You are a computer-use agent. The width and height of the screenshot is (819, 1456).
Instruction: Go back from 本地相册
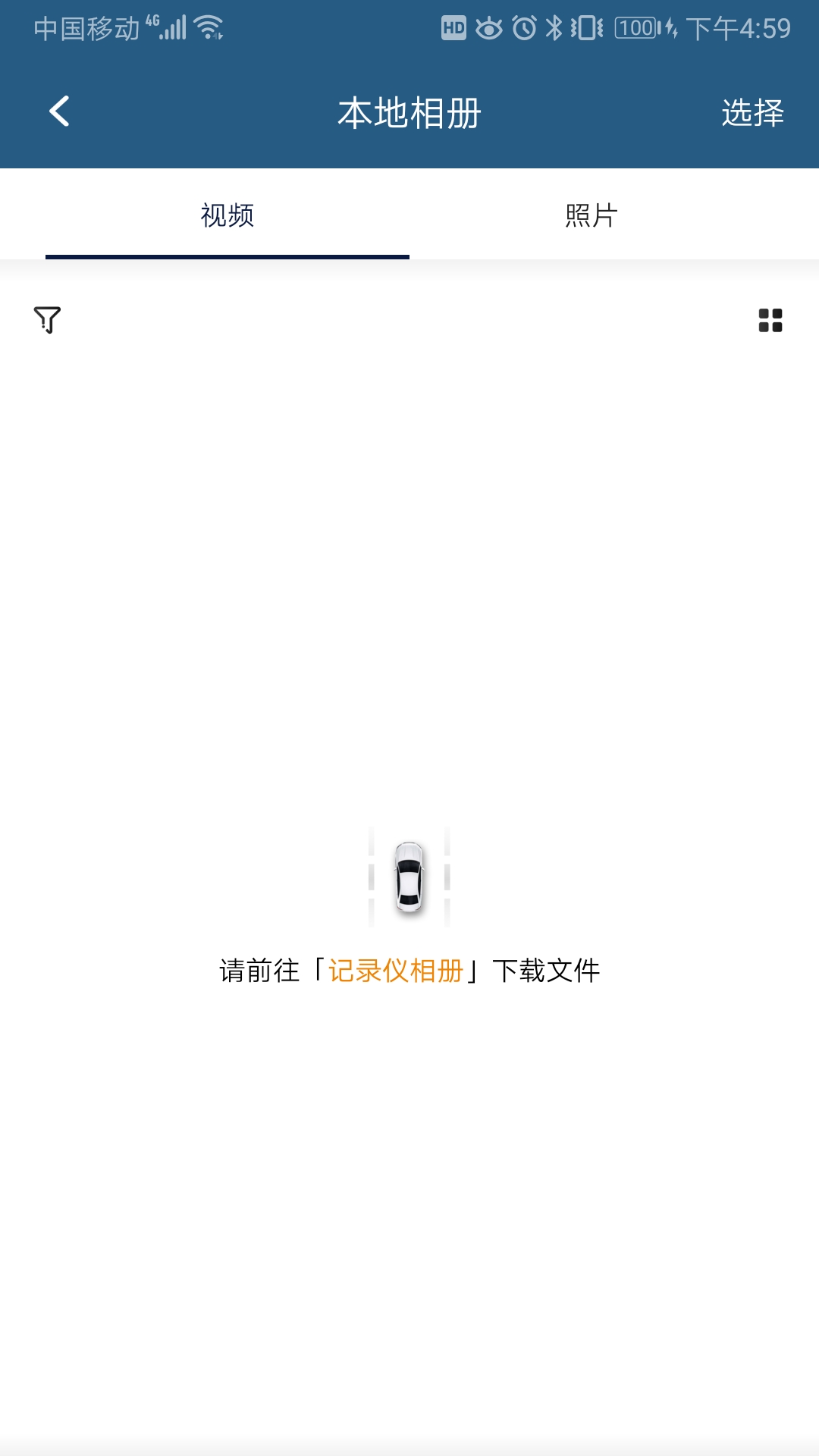pyautogui.click(x=59, y=112)
